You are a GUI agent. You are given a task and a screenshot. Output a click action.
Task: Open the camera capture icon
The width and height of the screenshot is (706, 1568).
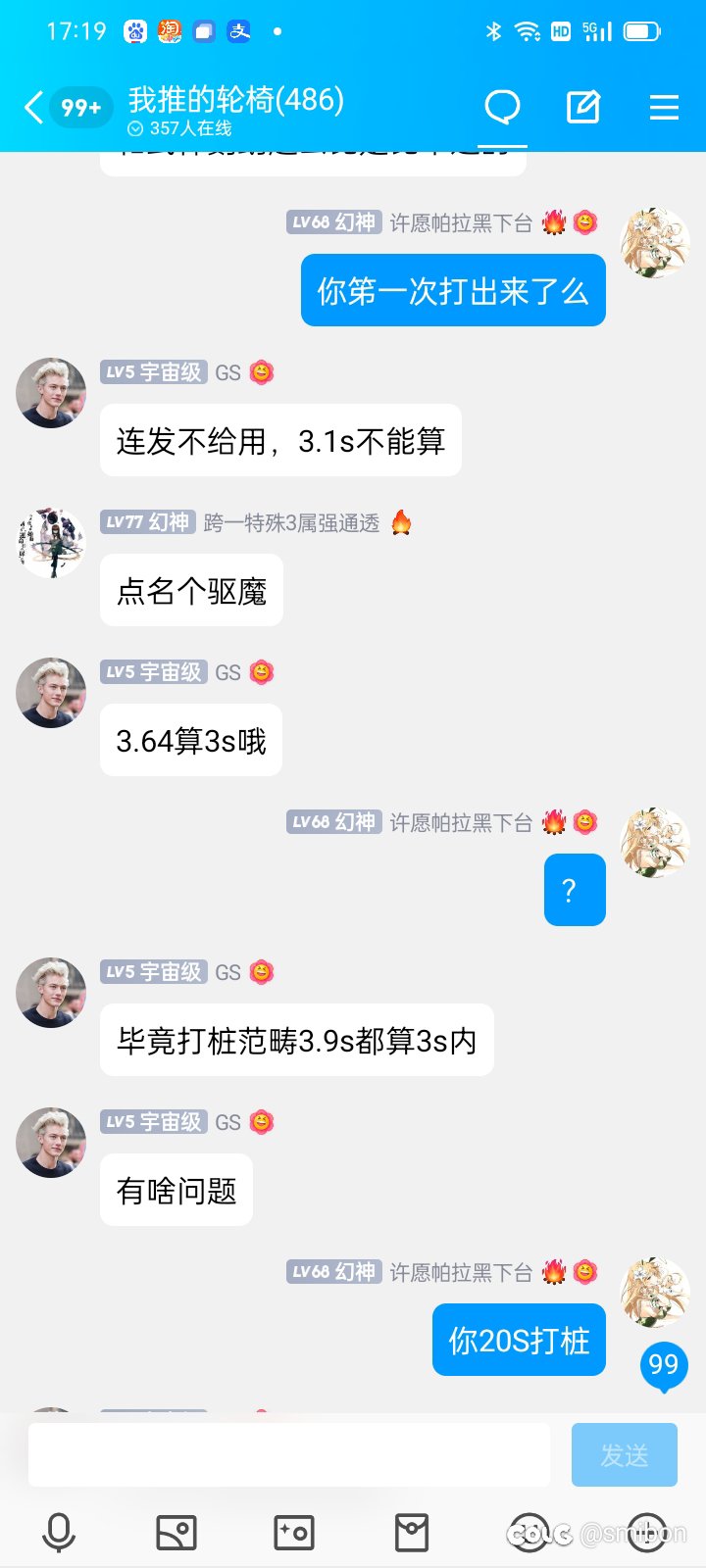294,1533
